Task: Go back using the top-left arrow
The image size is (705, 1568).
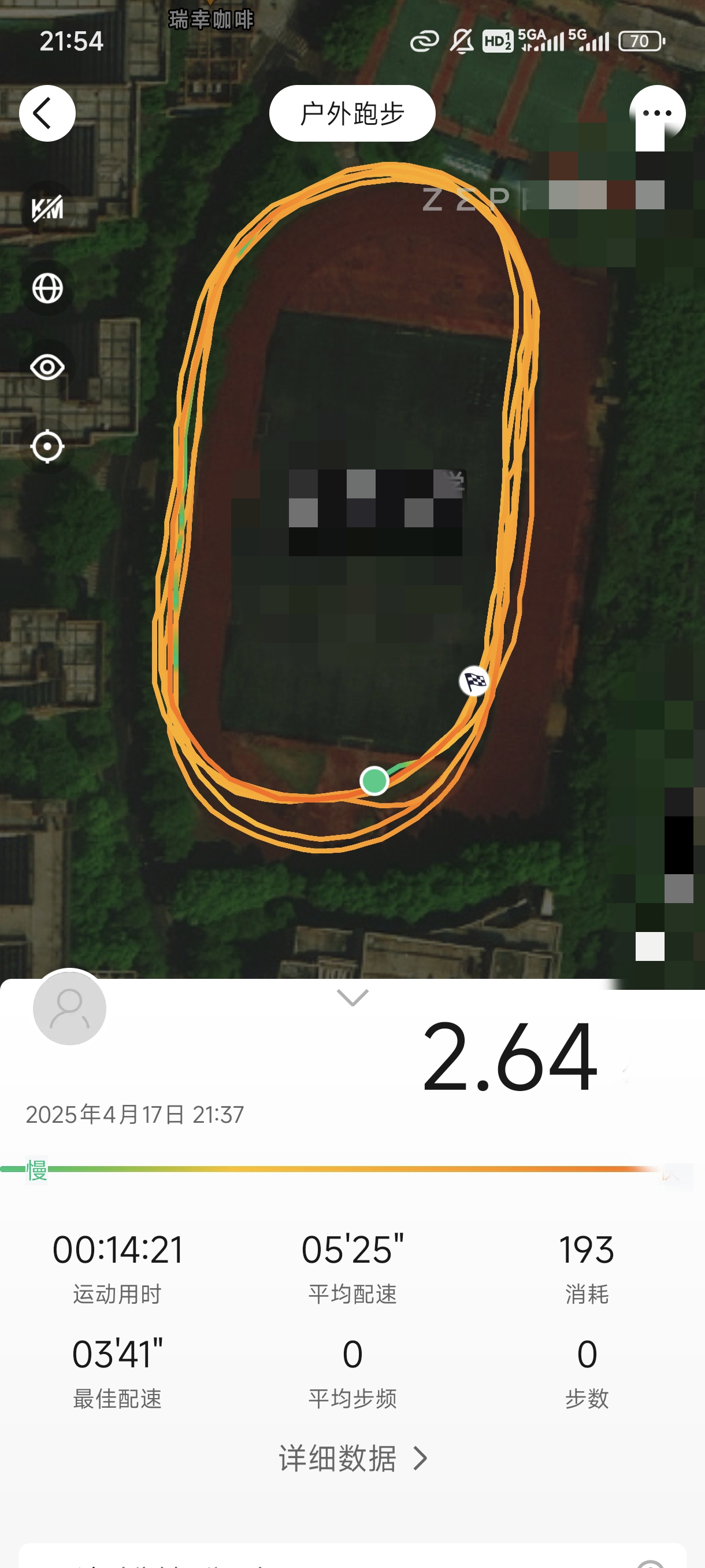Action: tap(47, 113)
